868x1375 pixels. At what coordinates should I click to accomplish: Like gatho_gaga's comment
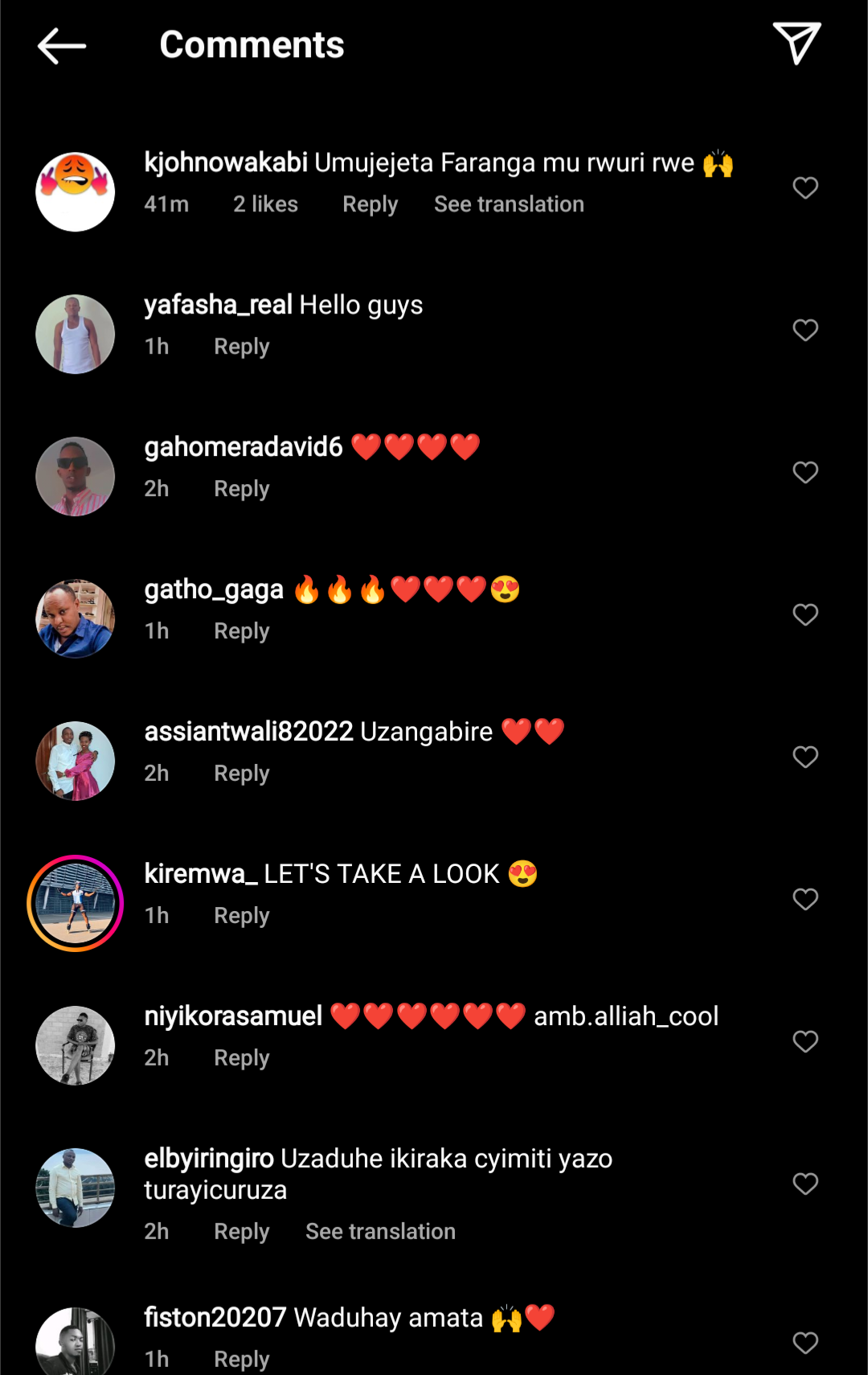pyautogui.click(x=805, y=615)
